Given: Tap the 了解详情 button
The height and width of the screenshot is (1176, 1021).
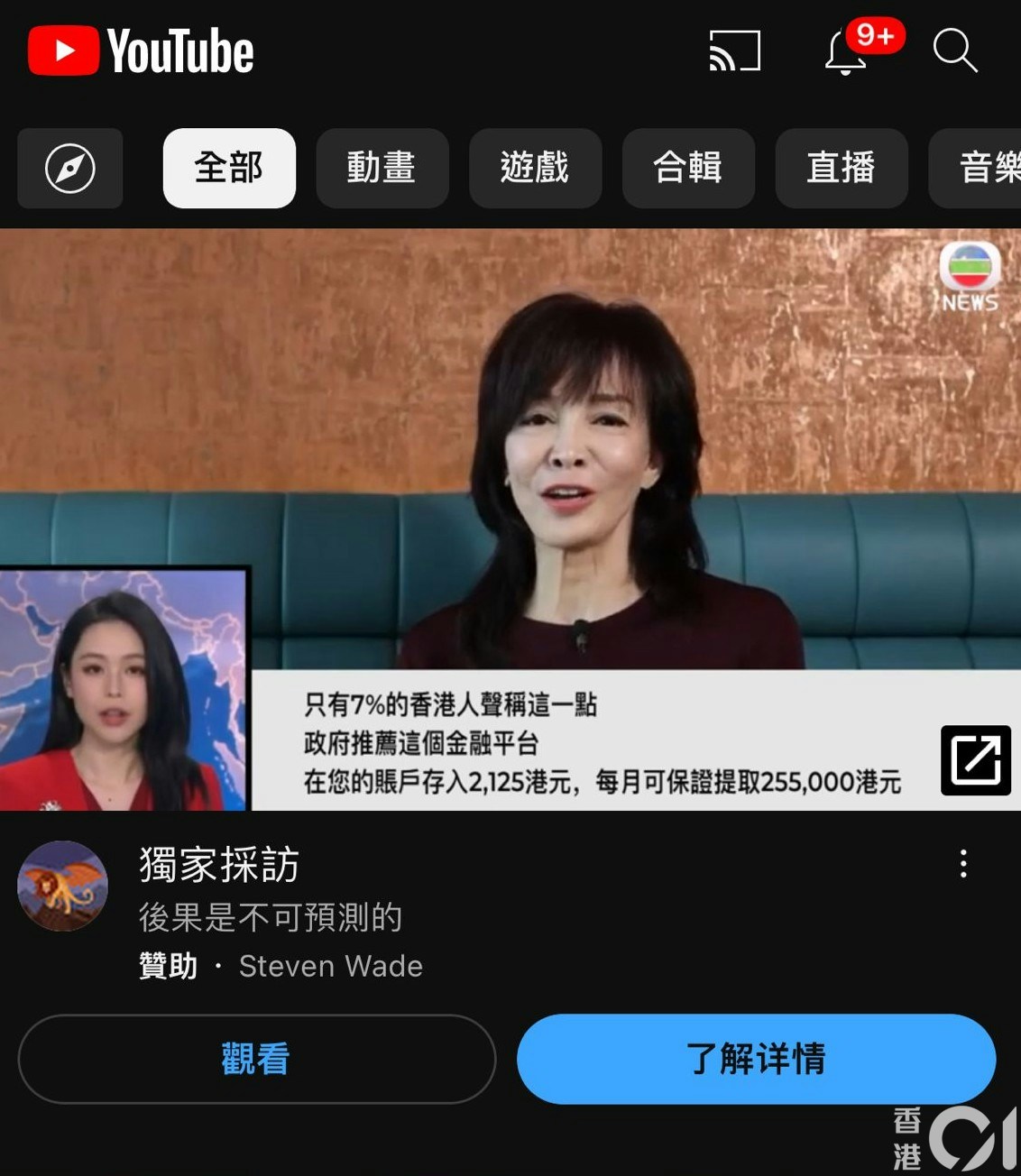Looking at the screenshot, I should click(756, 1059).
